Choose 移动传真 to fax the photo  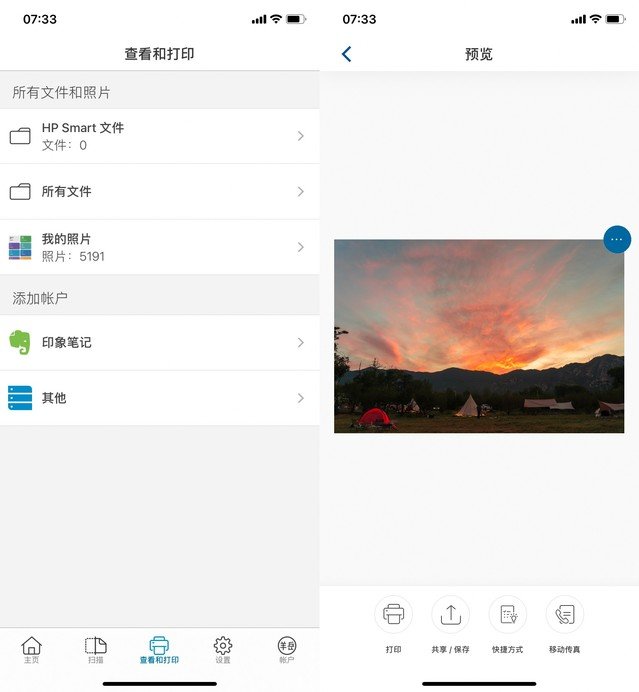point(564,615)
